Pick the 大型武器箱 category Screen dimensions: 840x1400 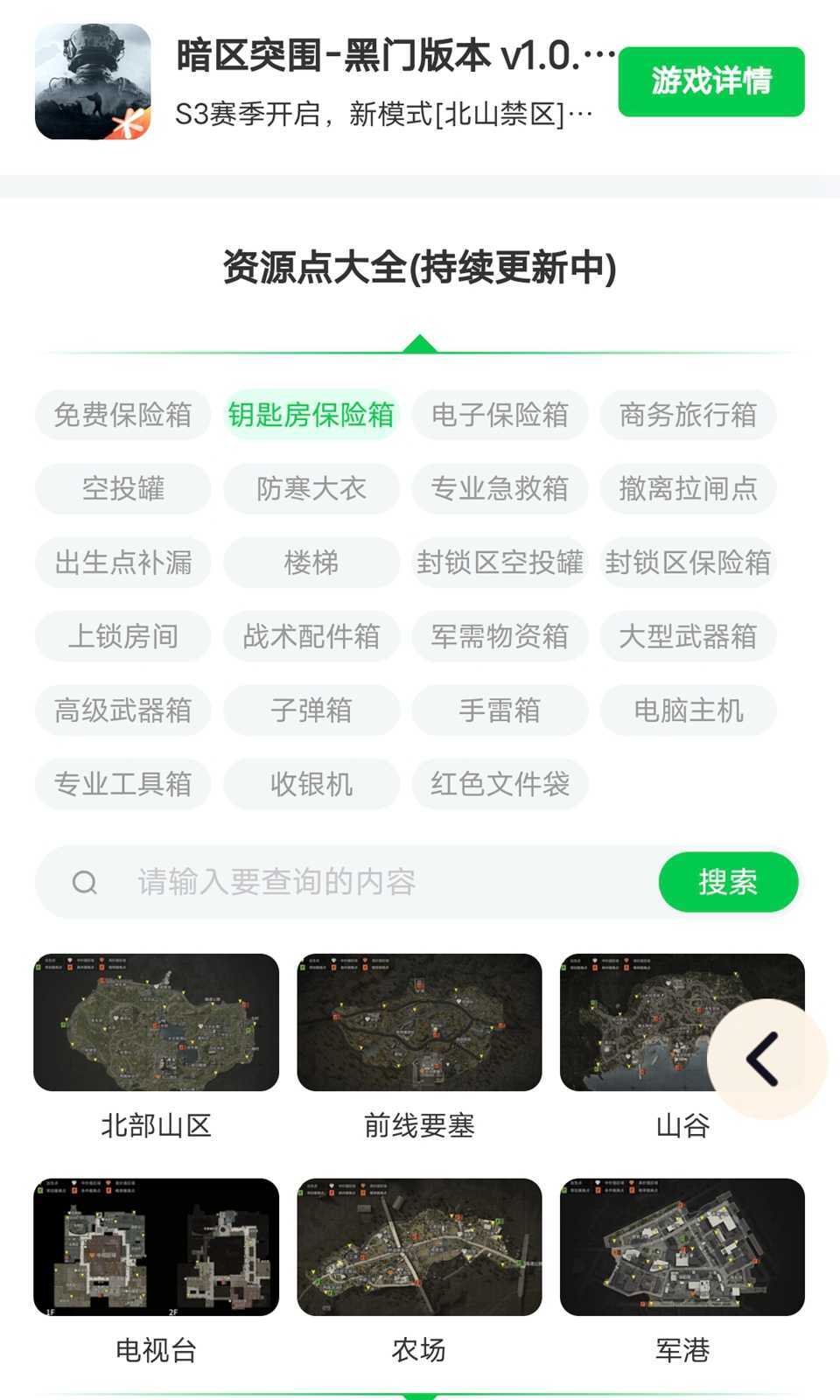pyautogui.click(x=688, y=637)
